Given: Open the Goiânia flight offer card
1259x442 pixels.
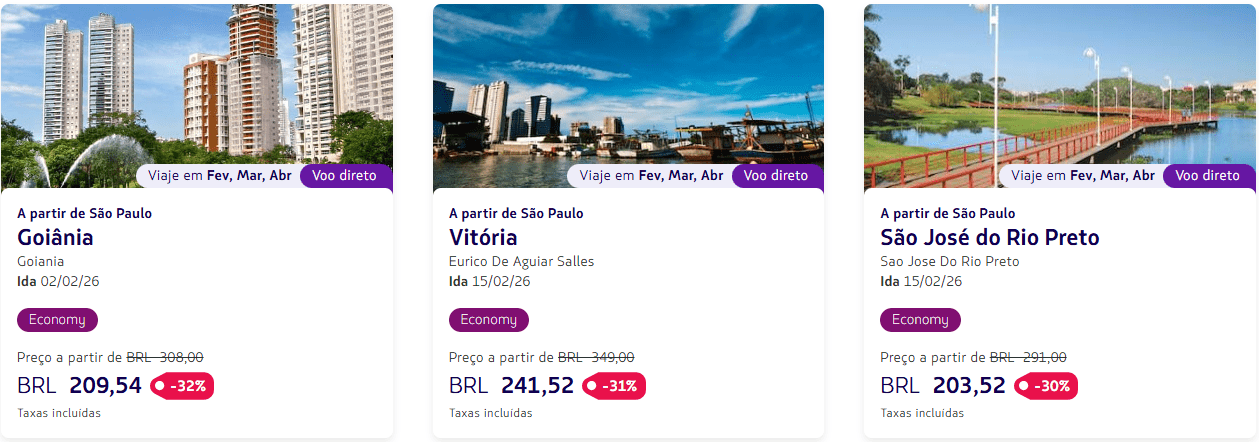Looking at the screenshot, I should tap(56, 238).
